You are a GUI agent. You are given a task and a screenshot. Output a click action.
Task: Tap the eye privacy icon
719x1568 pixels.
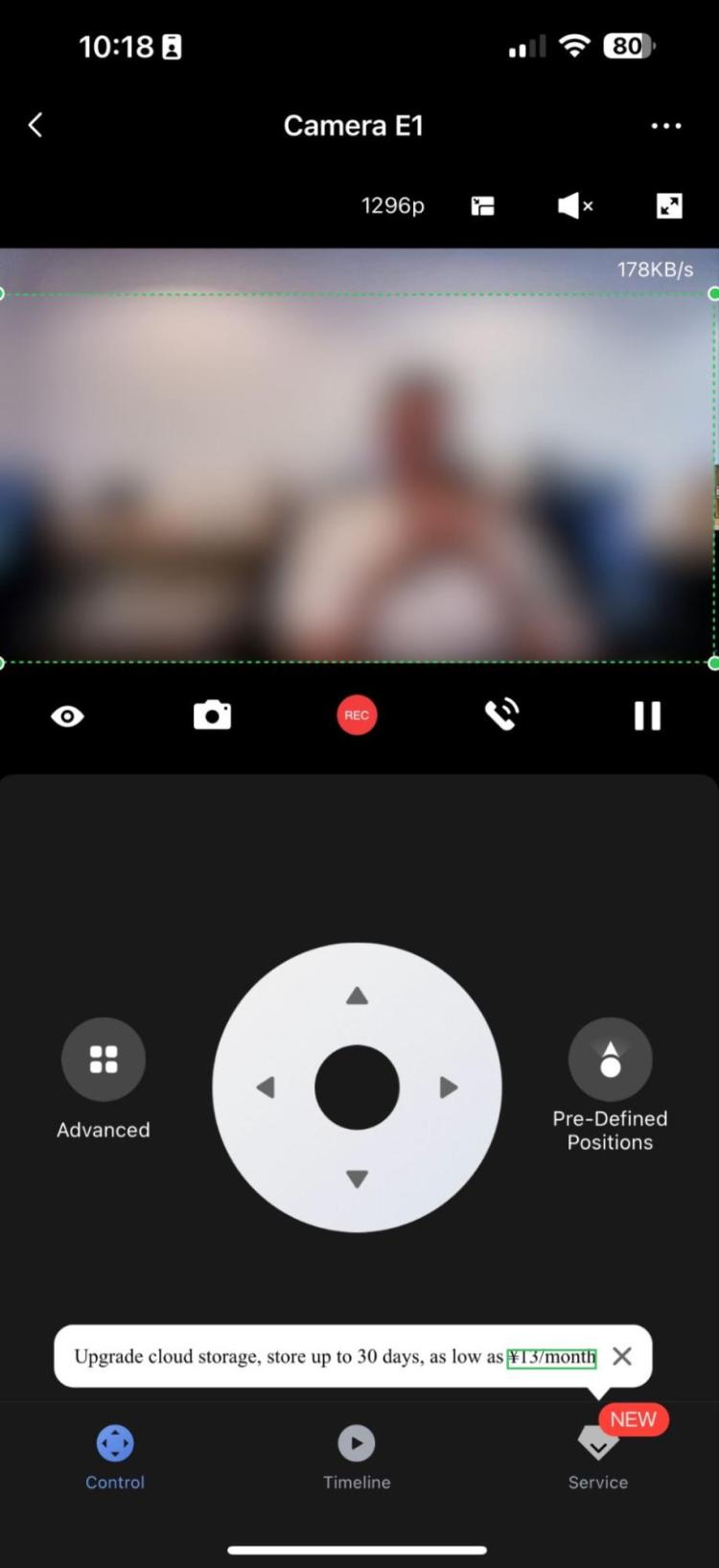coord(67,716)
